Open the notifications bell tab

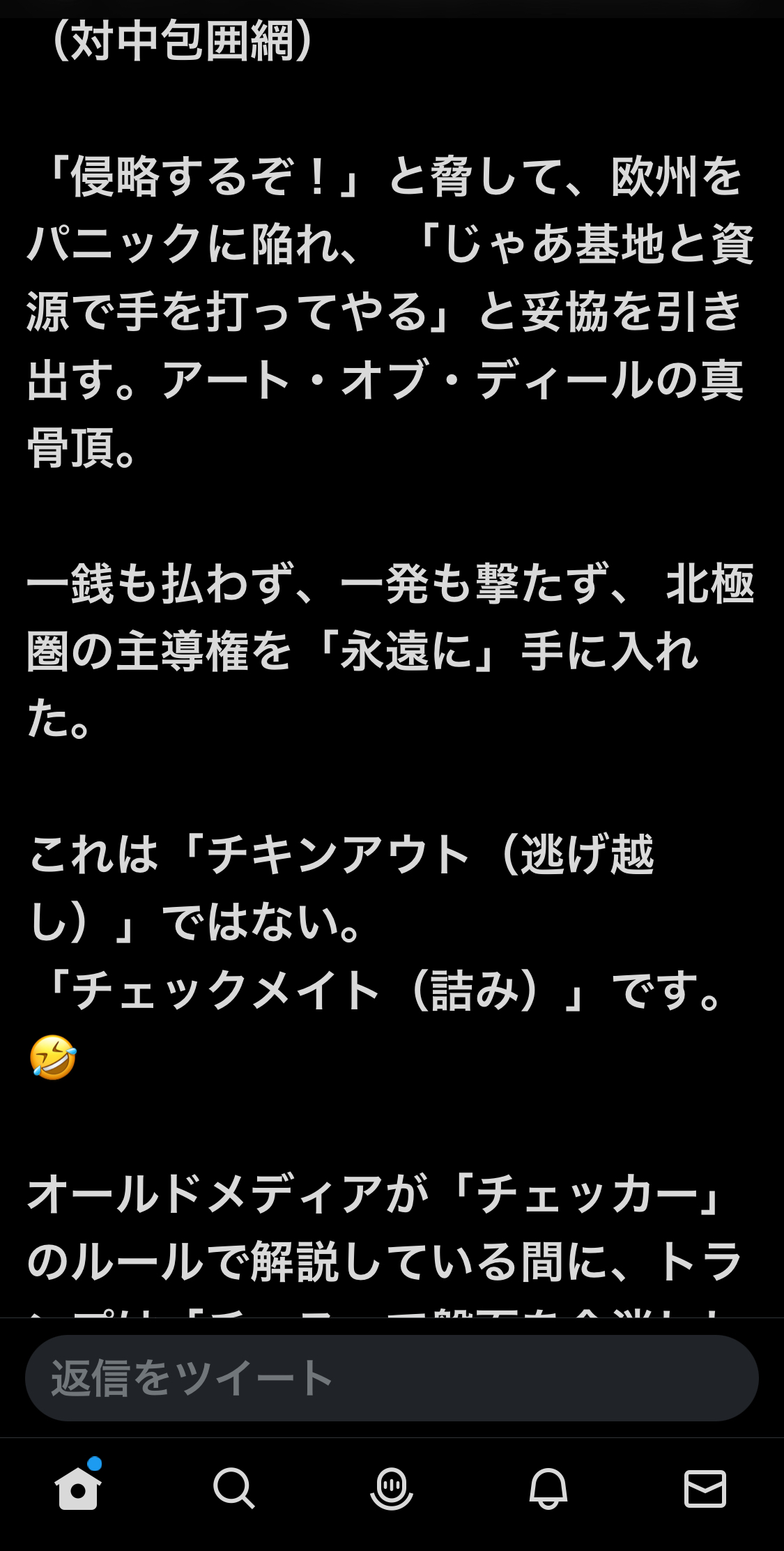coord(548,1488)
